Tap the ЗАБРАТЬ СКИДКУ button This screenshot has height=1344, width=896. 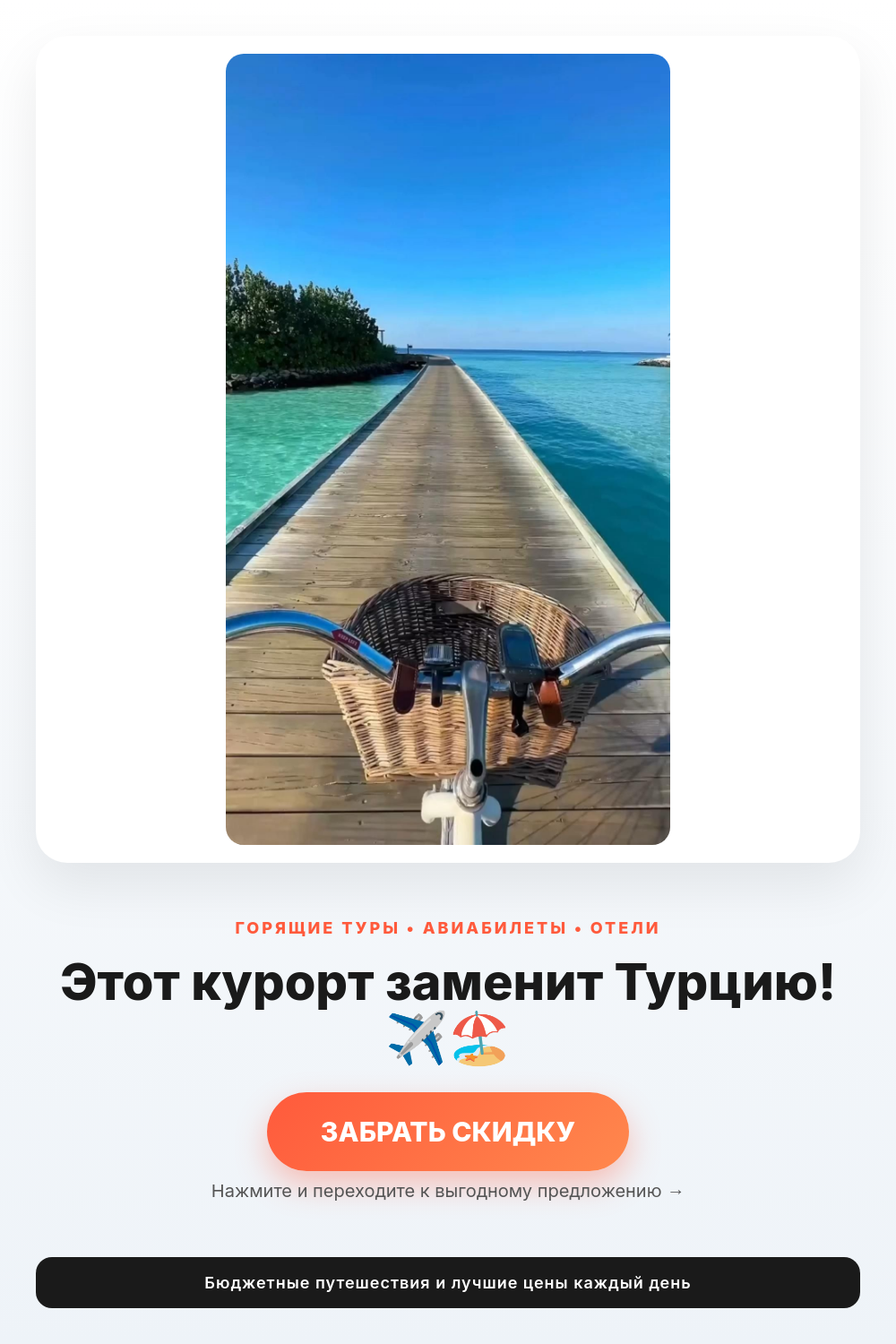pyautogui.click(x=448, y=1131)
